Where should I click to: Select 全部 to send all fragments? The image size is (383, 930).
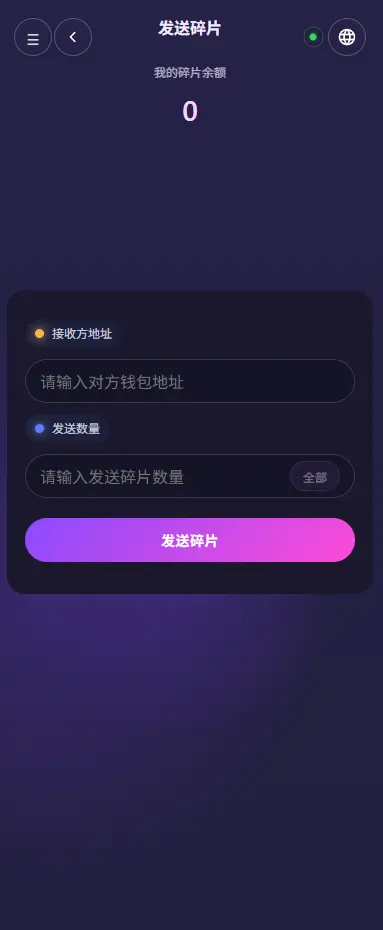(315, 477)
